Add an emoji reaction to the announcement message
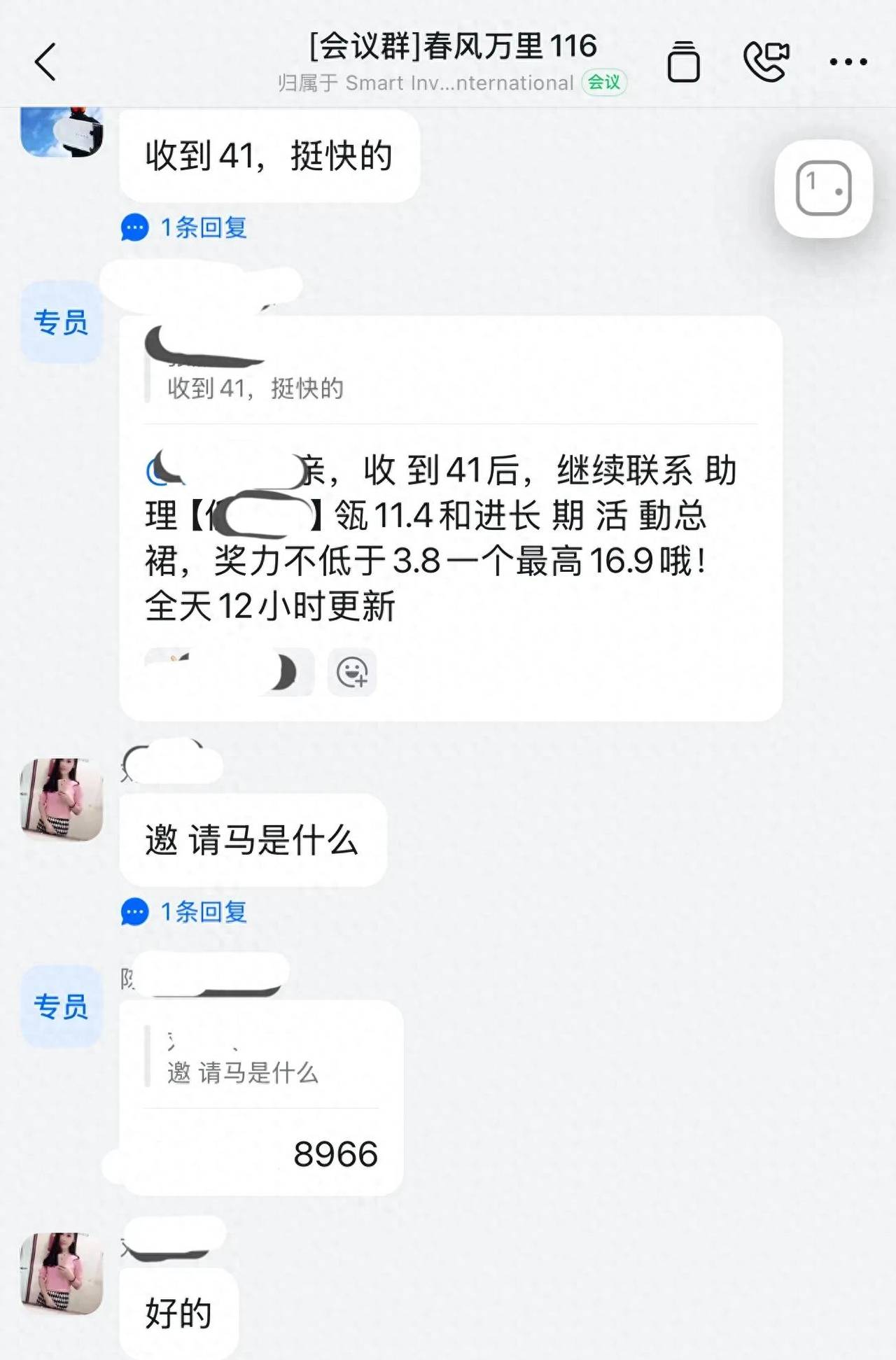This screenshot has height=1360, width=896. (x=353, y=672)
